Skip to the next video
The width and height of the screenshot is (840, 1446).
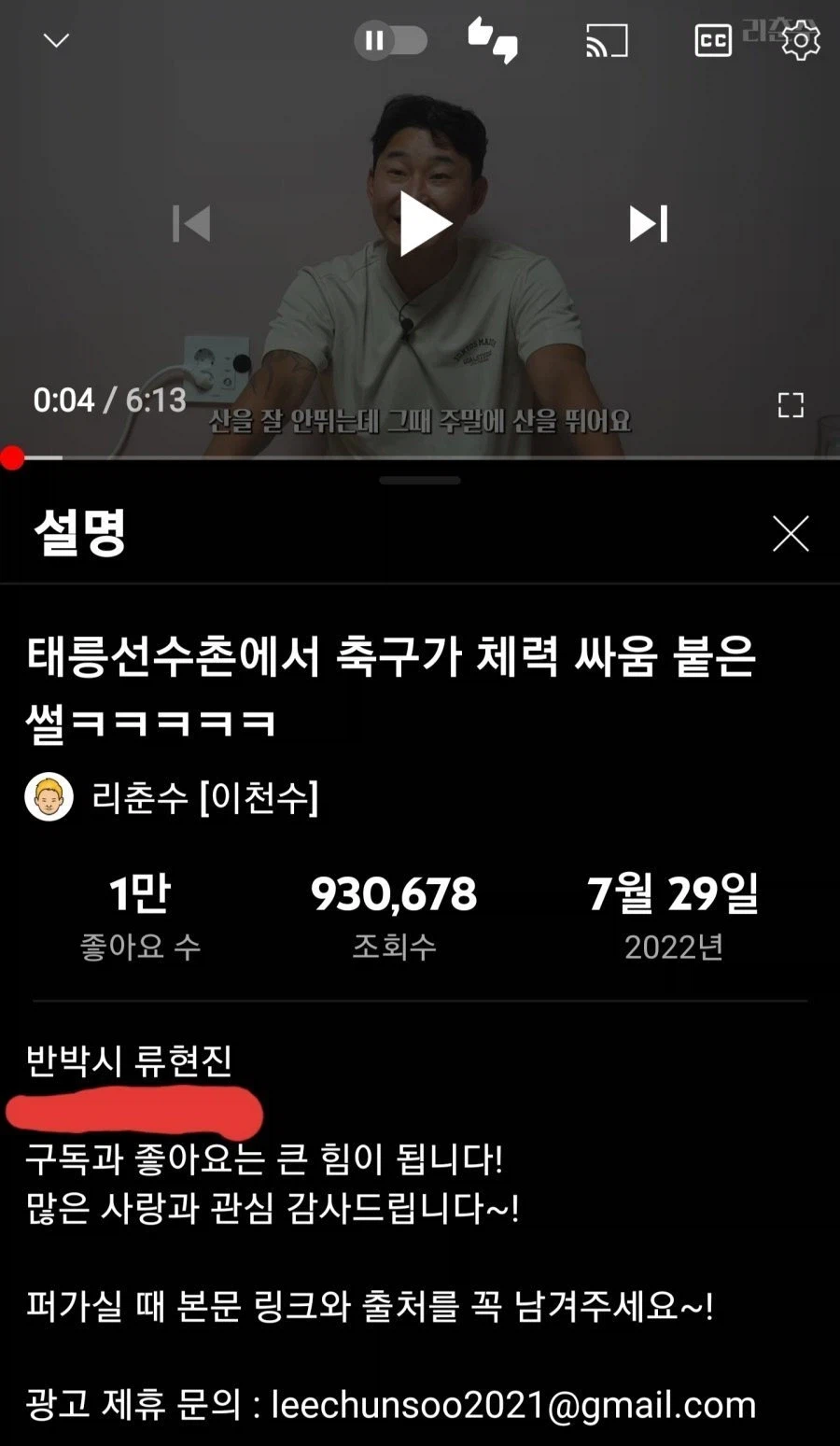[x=649, y=222]
